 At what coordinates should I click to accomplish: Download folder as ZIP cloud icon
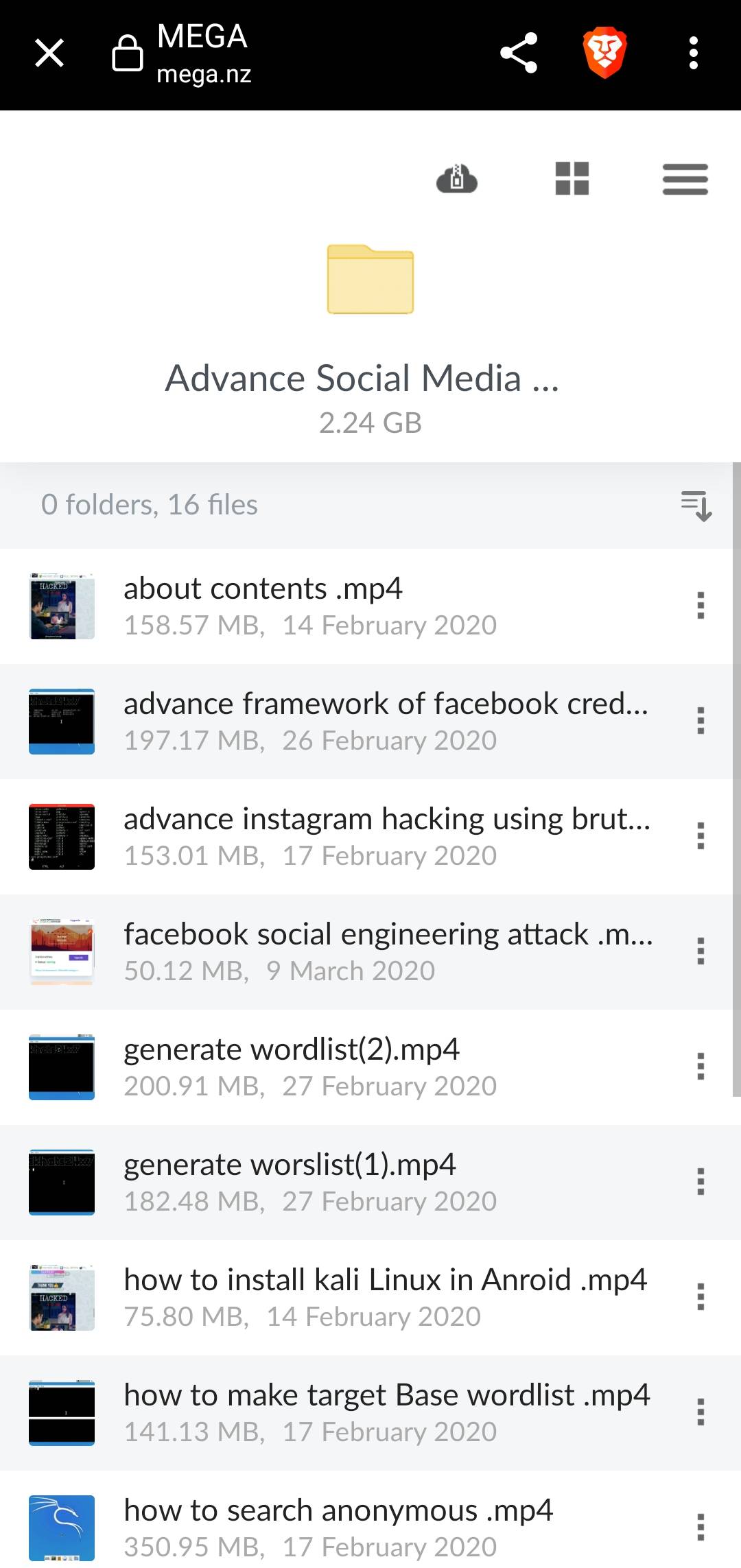(x=457, y=180)
